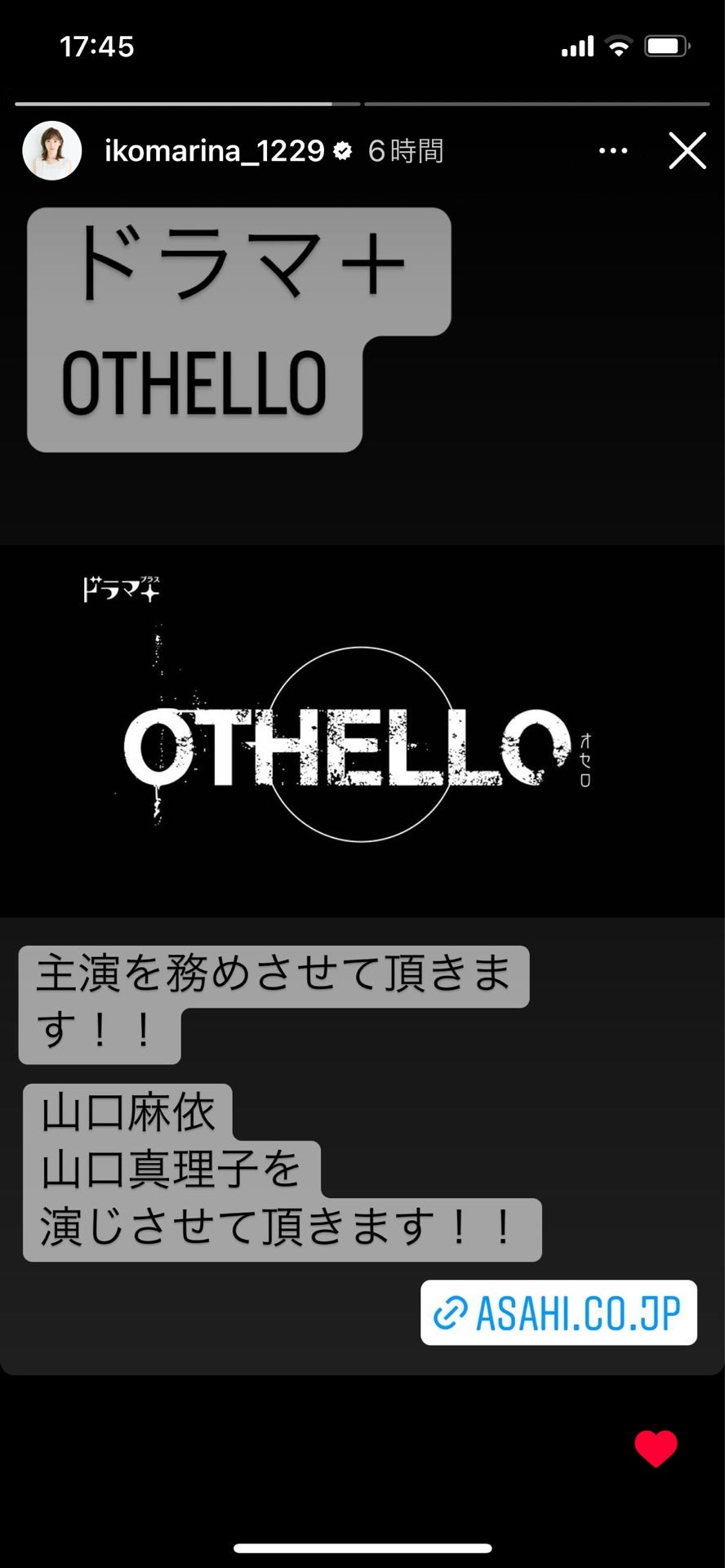
Task: Tap the clock showing 17:45
Action: (98, 47)
